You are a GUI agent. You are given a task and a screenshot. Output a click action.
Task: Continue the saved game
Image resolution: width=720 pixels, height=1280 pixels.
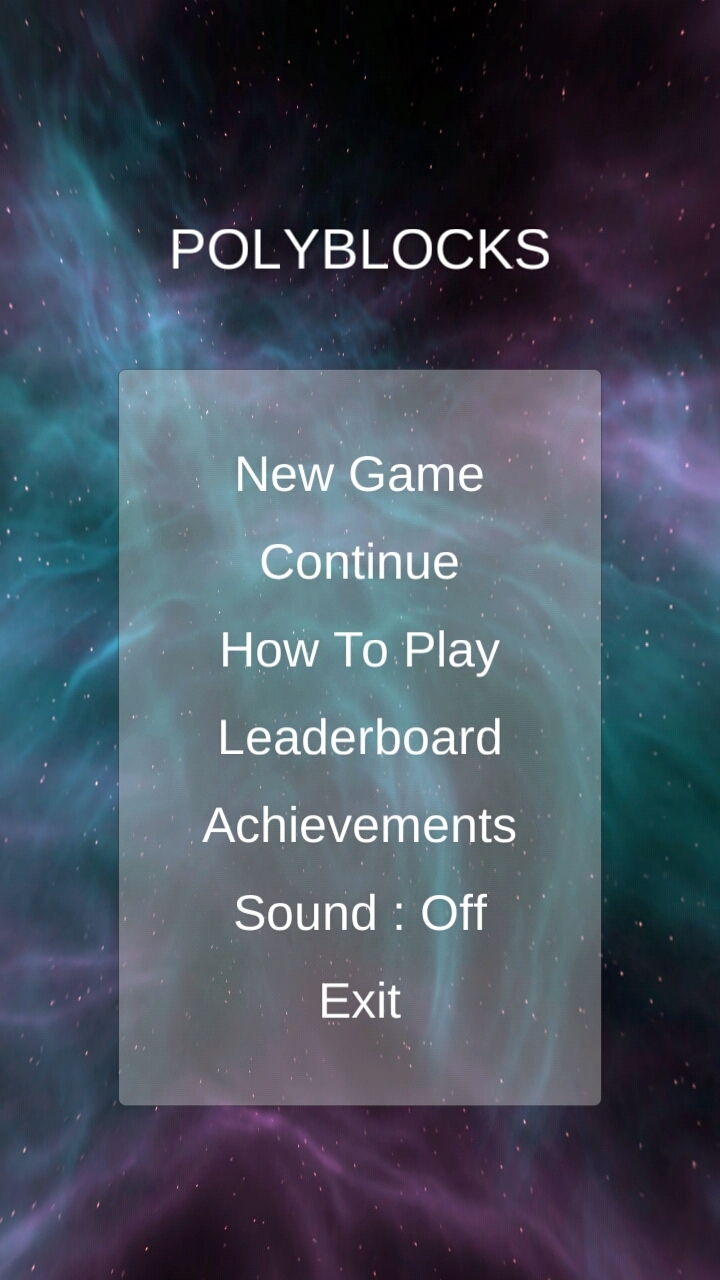tap(359, 562)
